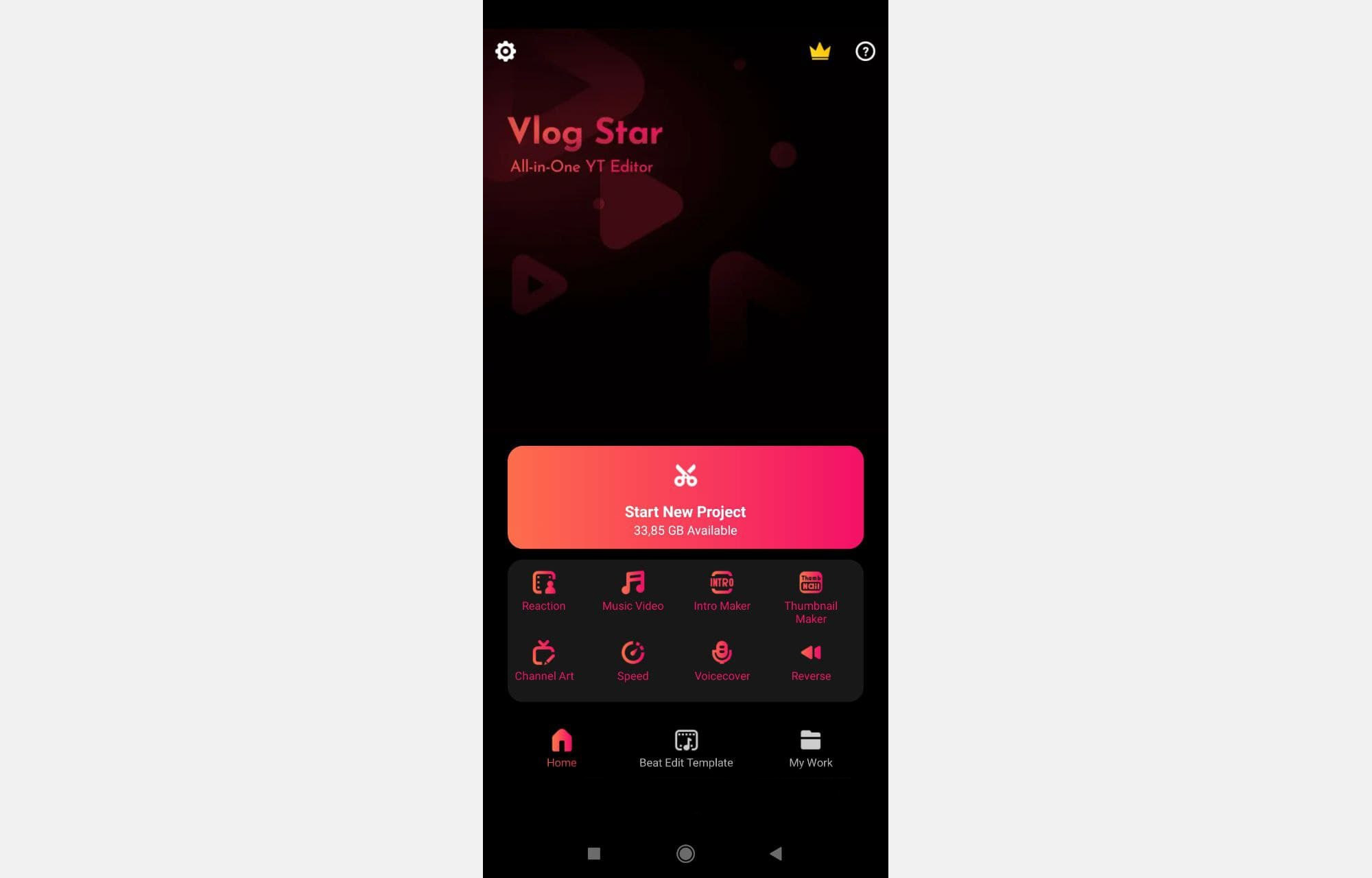Open Thumbnail Maker
1372x878 pixels.
coord(811,597)
